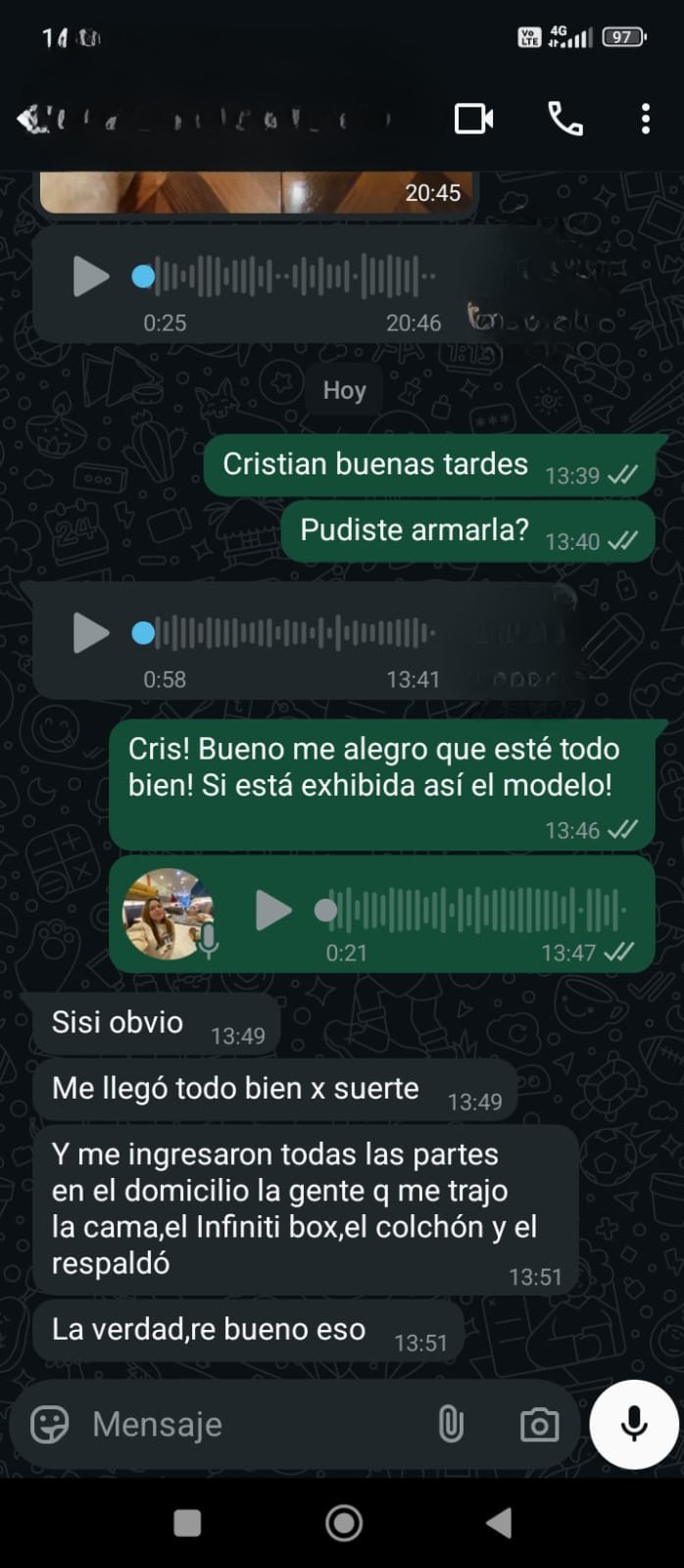684x1568 pixels.
Task: Open the emoji and sticker picker
Action: coord(50,1424)
